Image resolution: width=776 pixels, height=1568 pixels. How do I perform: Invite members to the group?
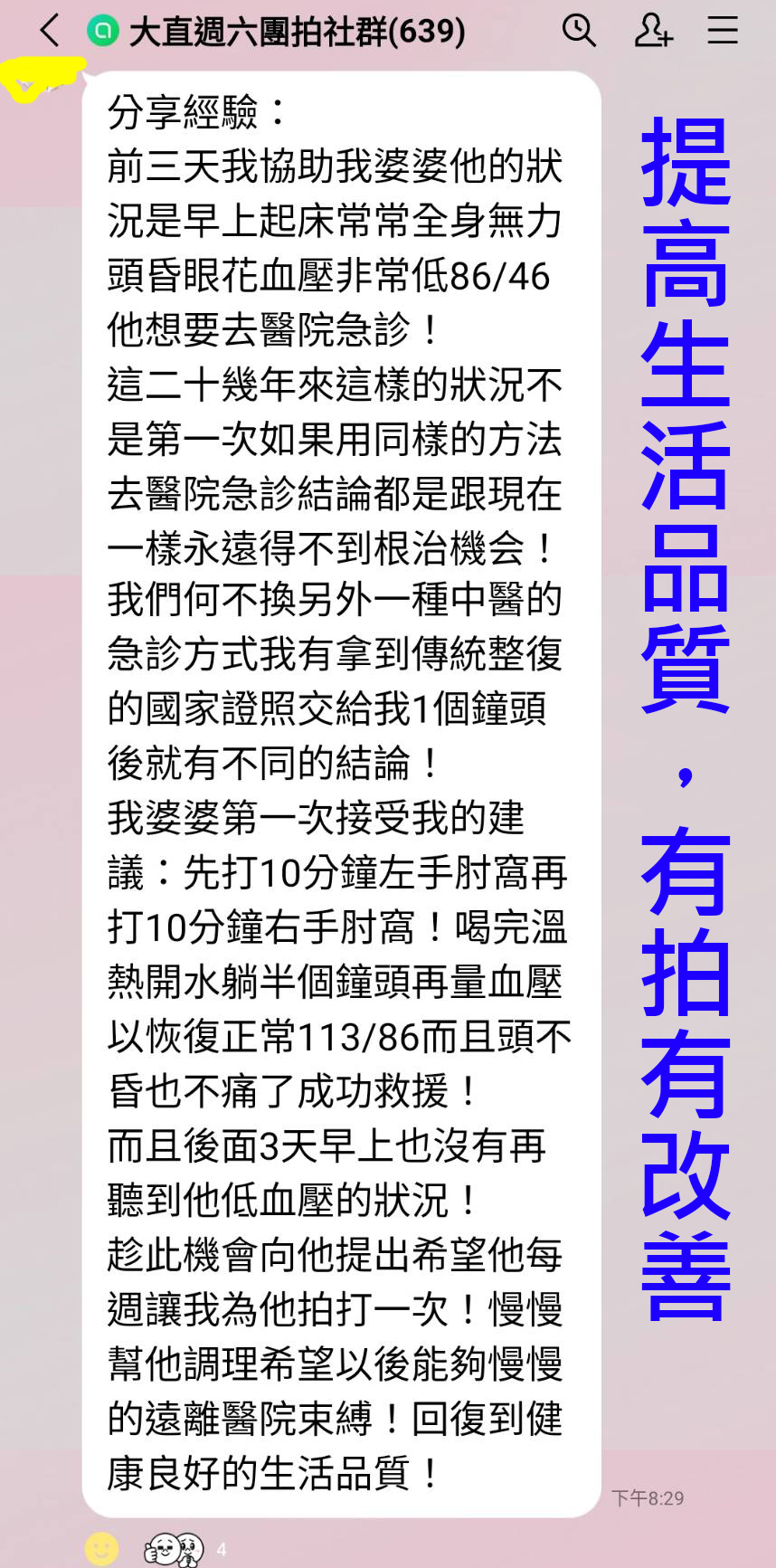click(x=652, y=31)
